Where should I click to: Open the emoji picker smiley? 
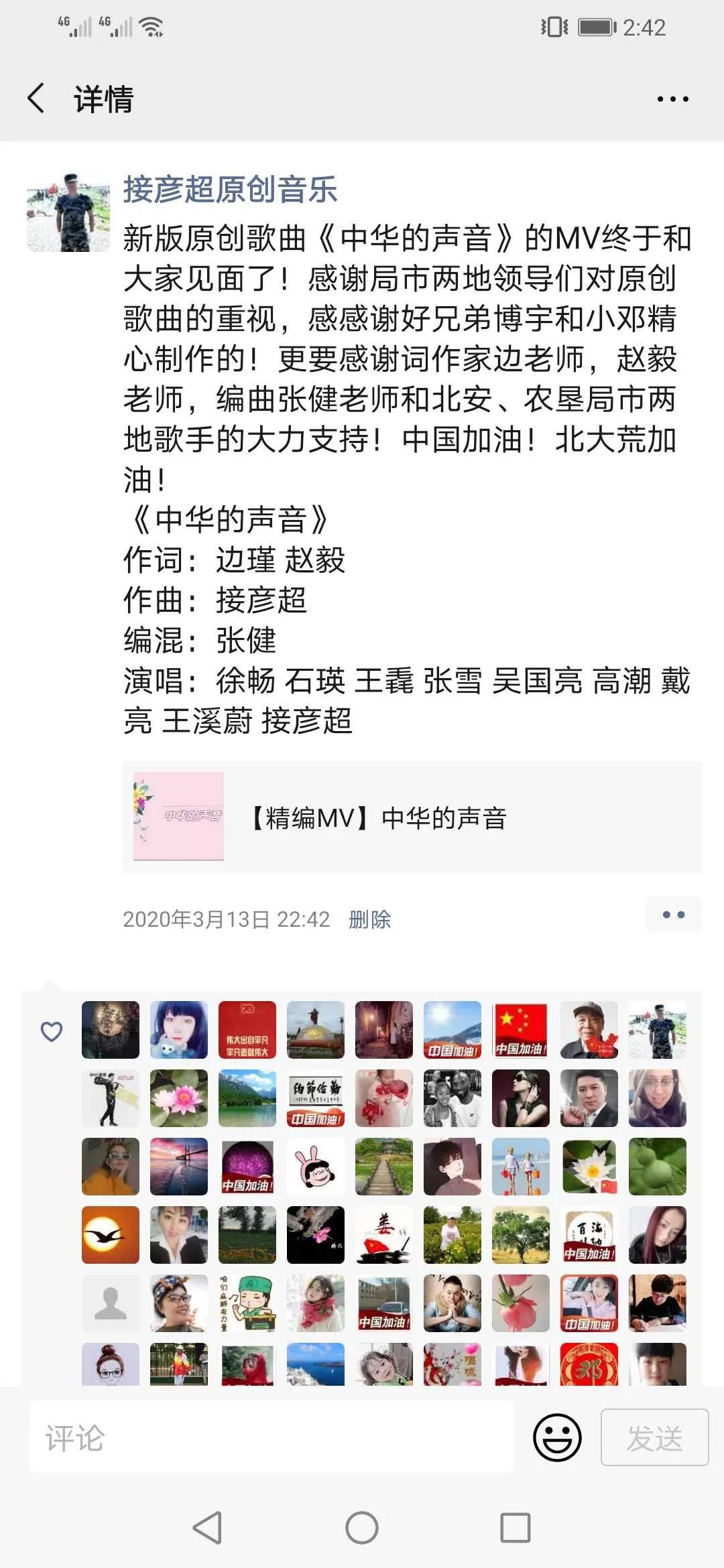click(556, 1437)
